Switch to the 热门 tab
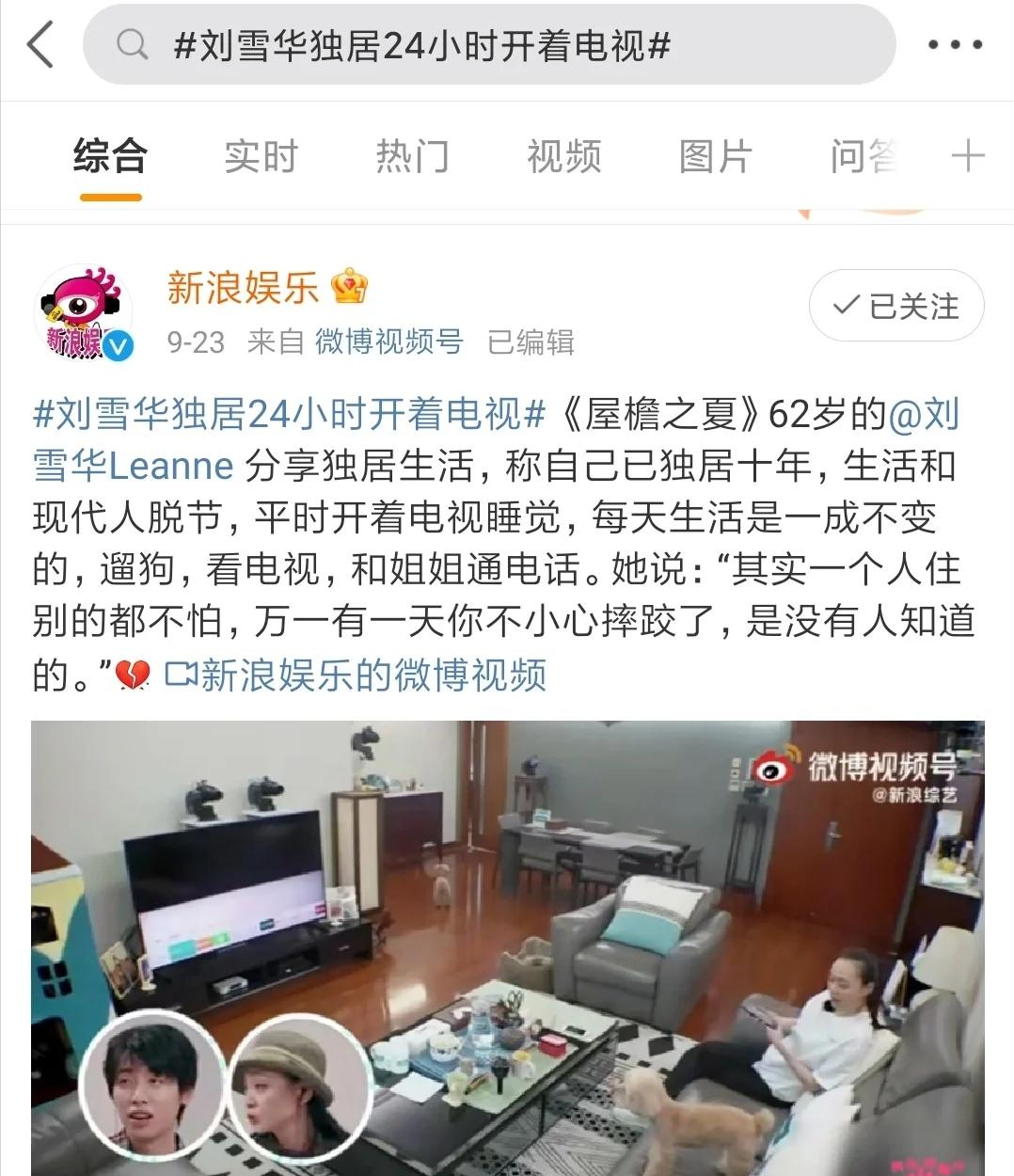This screenshot has width=1014, height=1176. [x=412, y=156]
